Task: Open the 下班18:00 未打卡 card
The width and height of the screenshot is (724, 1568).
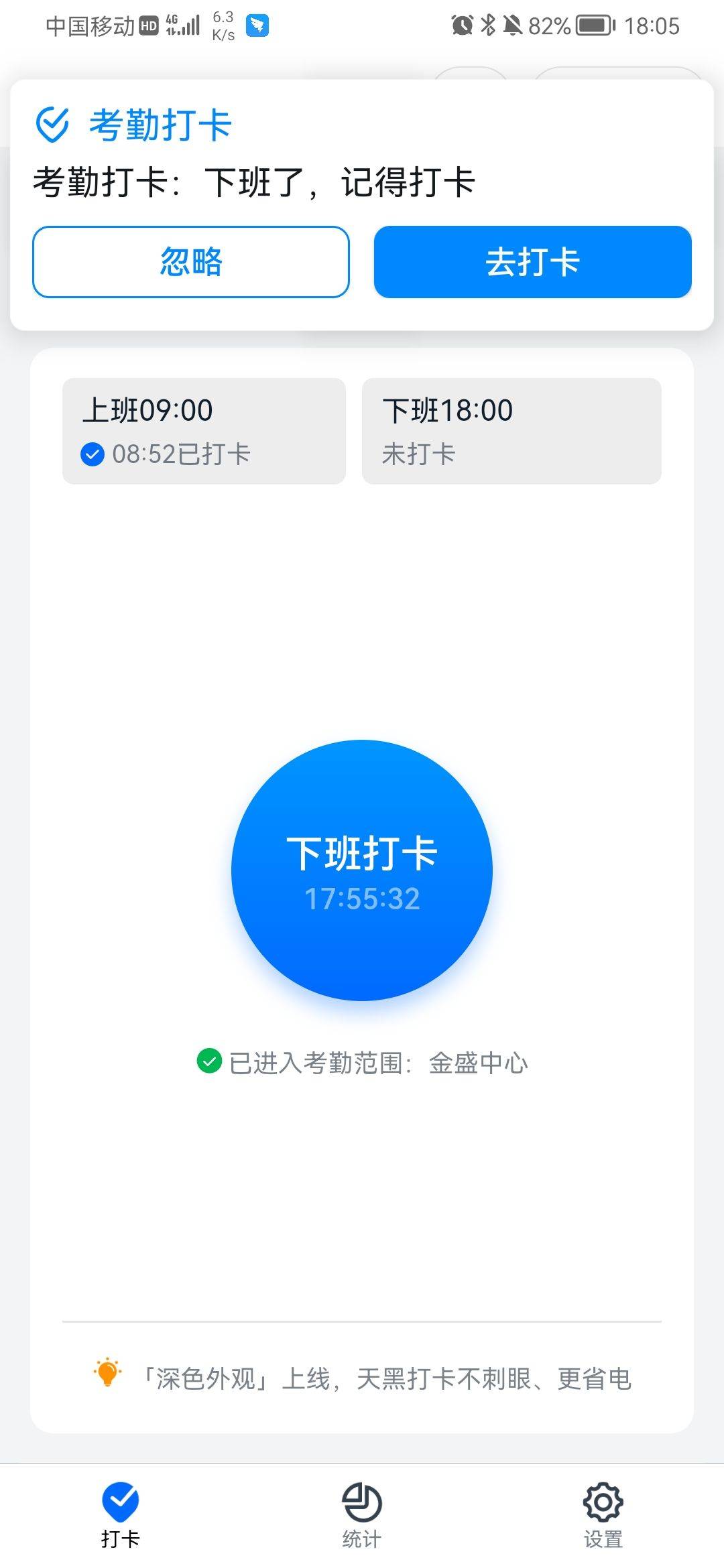Action: coord(511,431)
